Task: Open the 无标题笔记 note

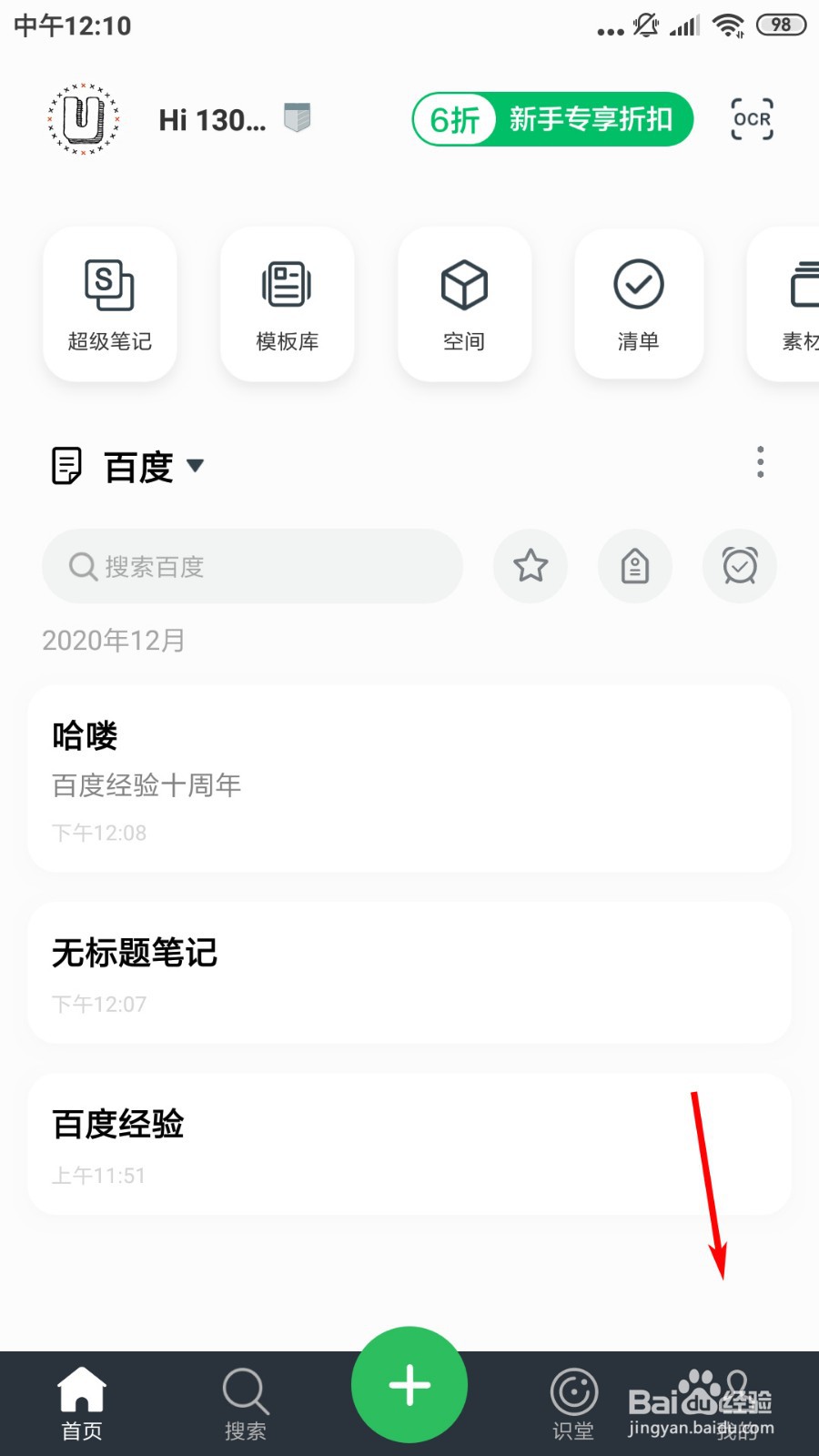Action: (x=409, y=972)
